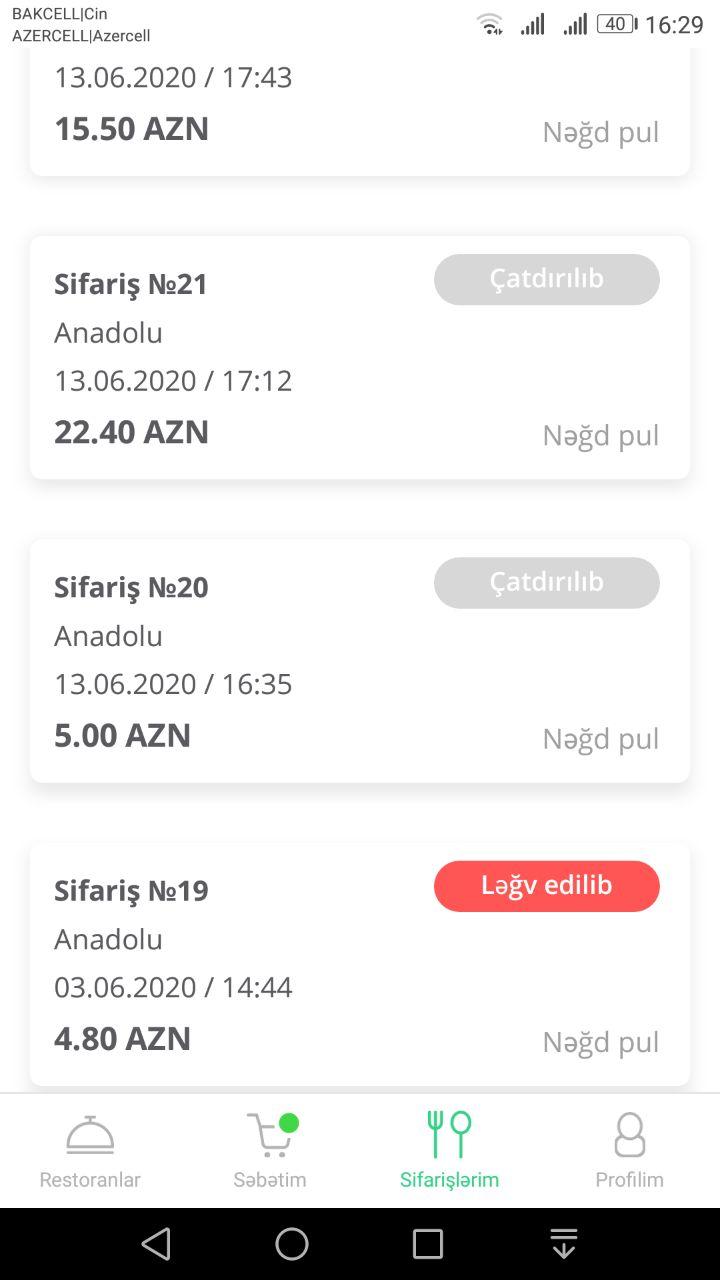Open the 15.50 AZN order card

(360, 110)
